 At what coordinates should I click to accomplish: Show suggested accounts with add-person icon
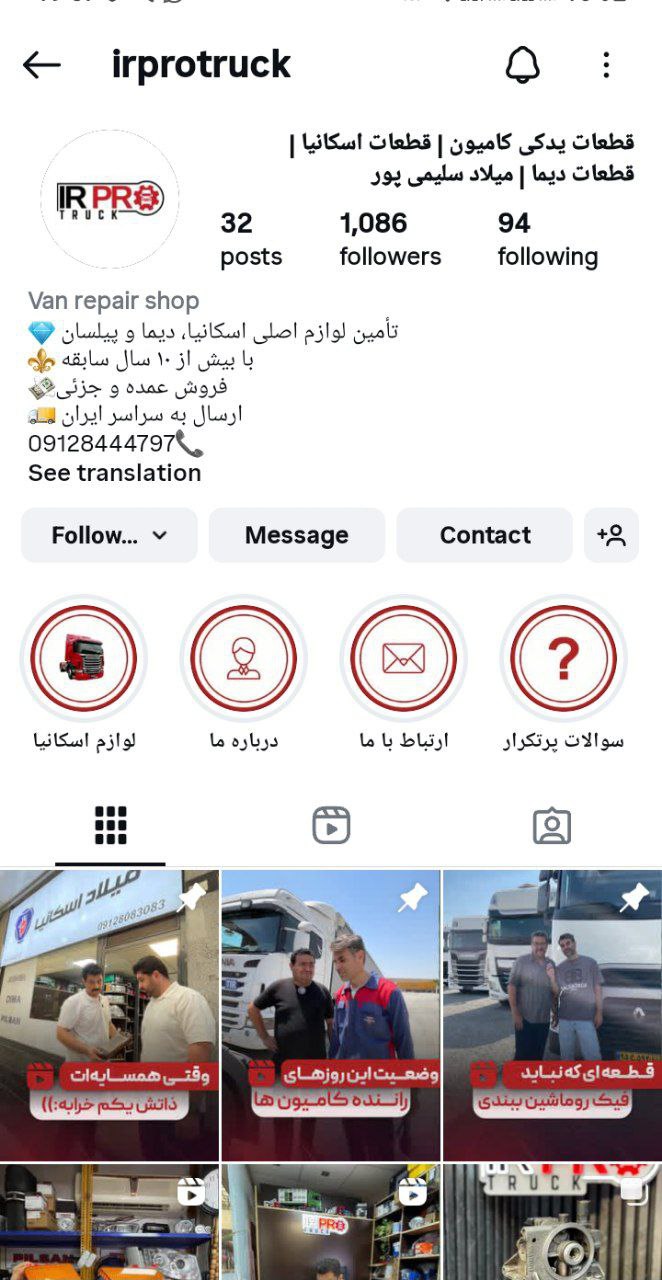[x=611, y=535]
